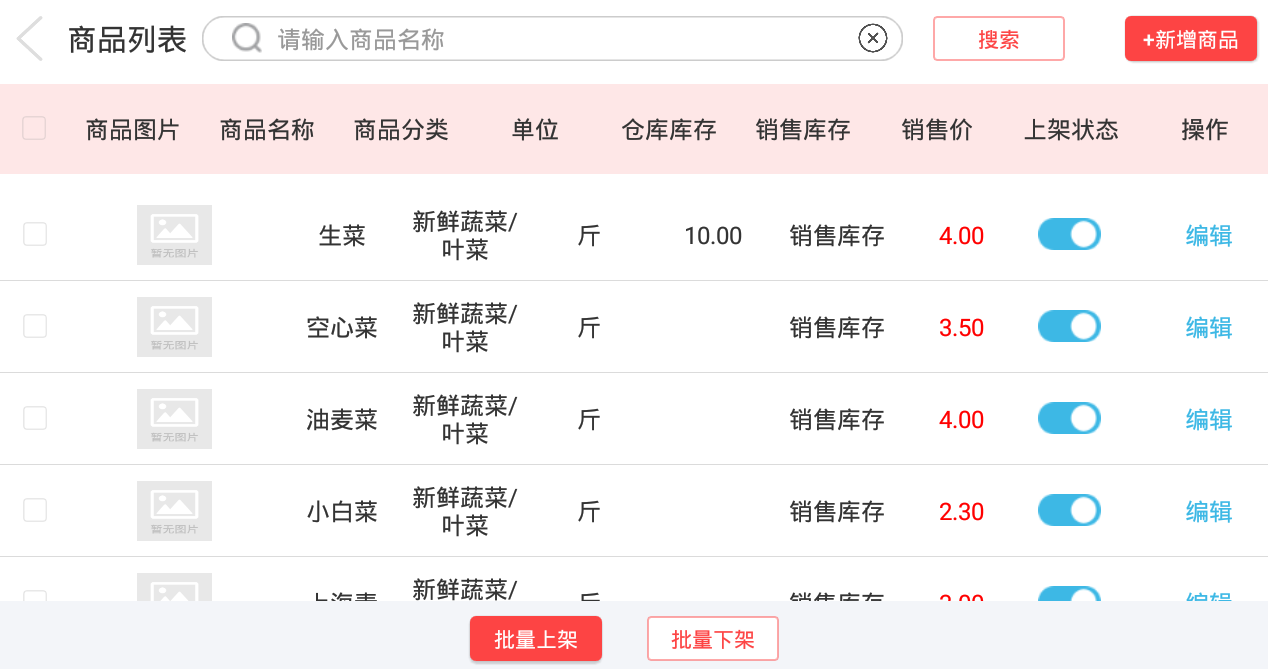The width and height of the screenshot is (1268, 669).
Task: Tap the 搜索 button
Action: 998,39
